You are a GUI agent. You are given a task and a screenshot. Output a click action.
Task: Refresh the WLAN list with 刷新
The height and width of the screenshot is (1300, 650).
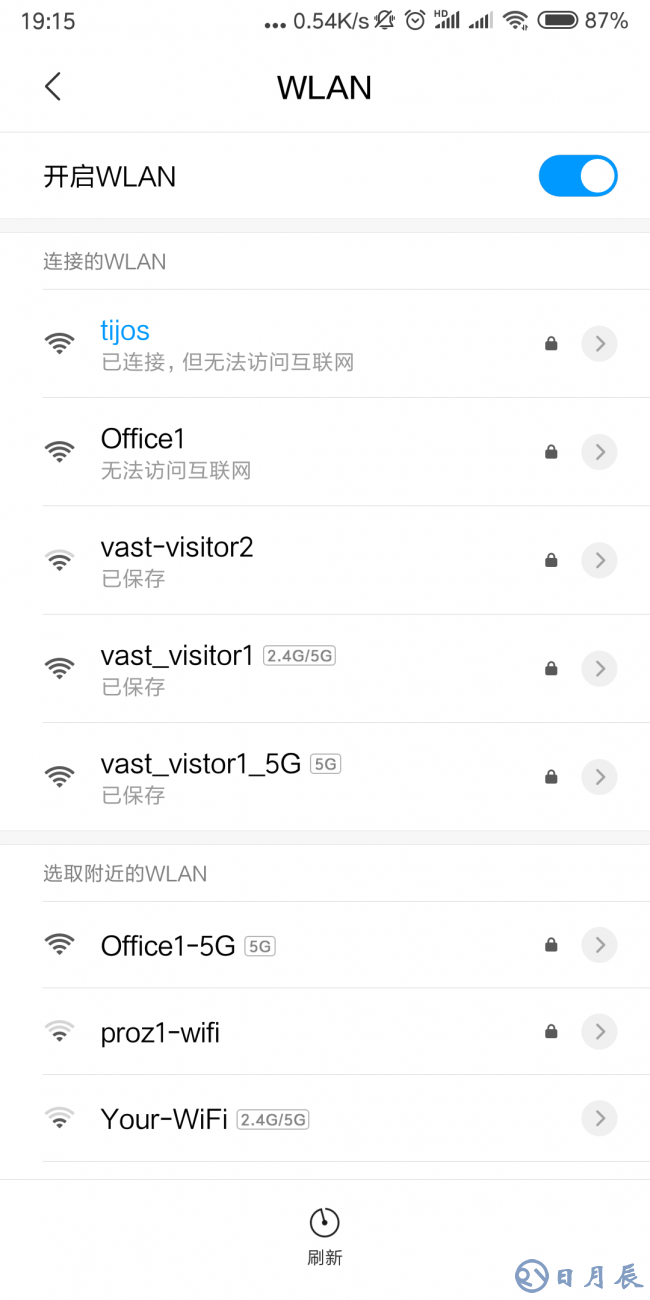tap(324, 1235)
